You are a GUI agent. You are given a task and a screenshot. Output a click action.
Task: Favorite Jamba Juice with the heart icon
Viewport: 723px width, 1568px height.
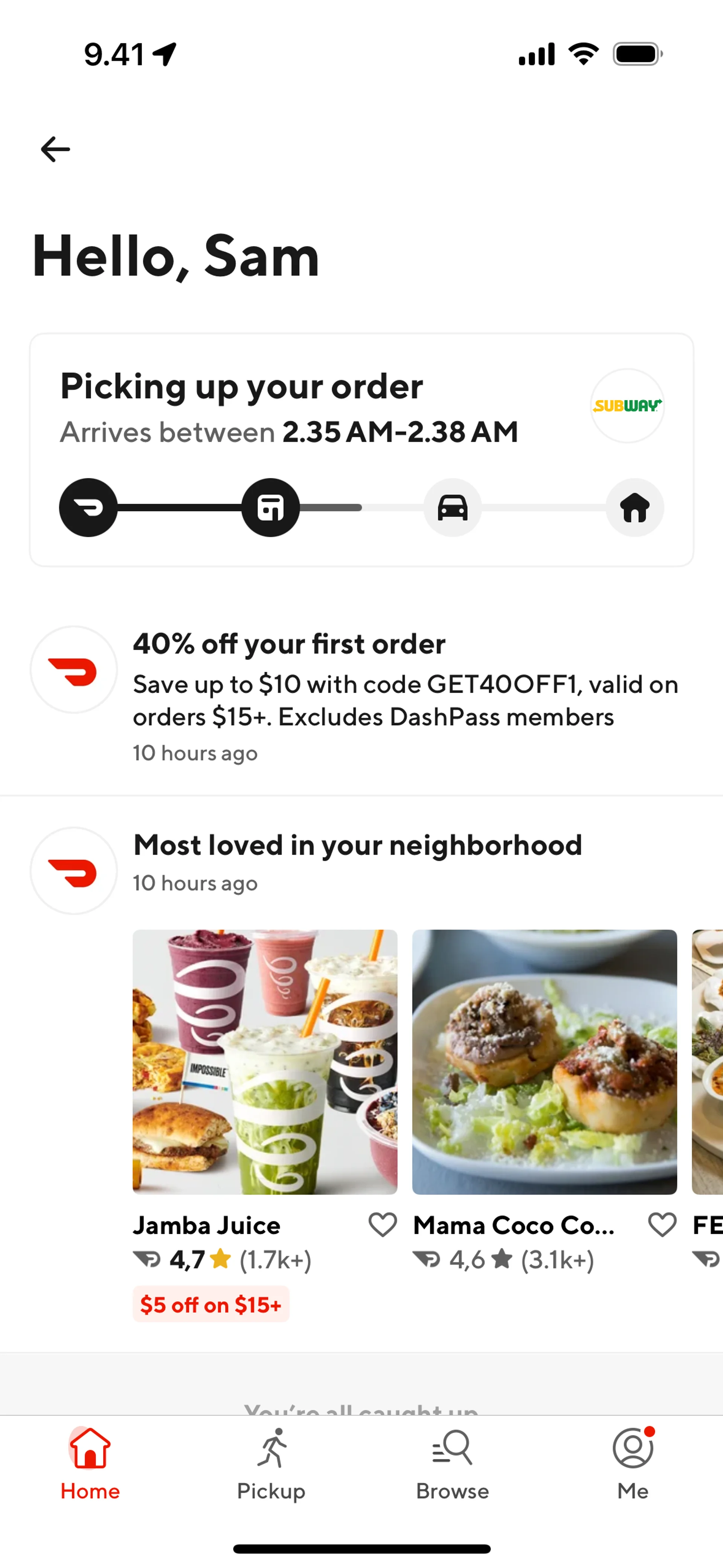(383, 1224)
